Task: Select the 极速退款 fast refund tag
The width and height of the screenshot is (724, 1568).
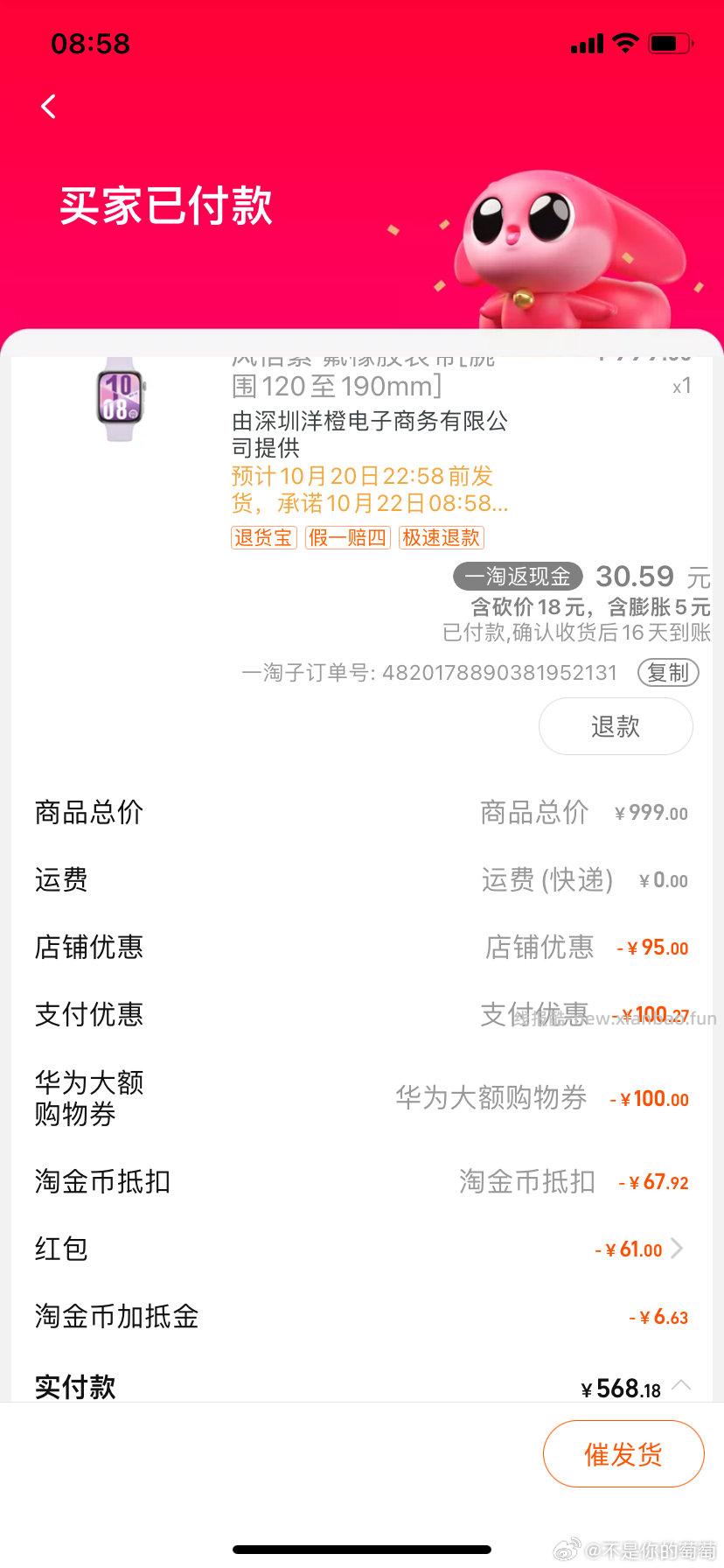Action: click(440, 537)
